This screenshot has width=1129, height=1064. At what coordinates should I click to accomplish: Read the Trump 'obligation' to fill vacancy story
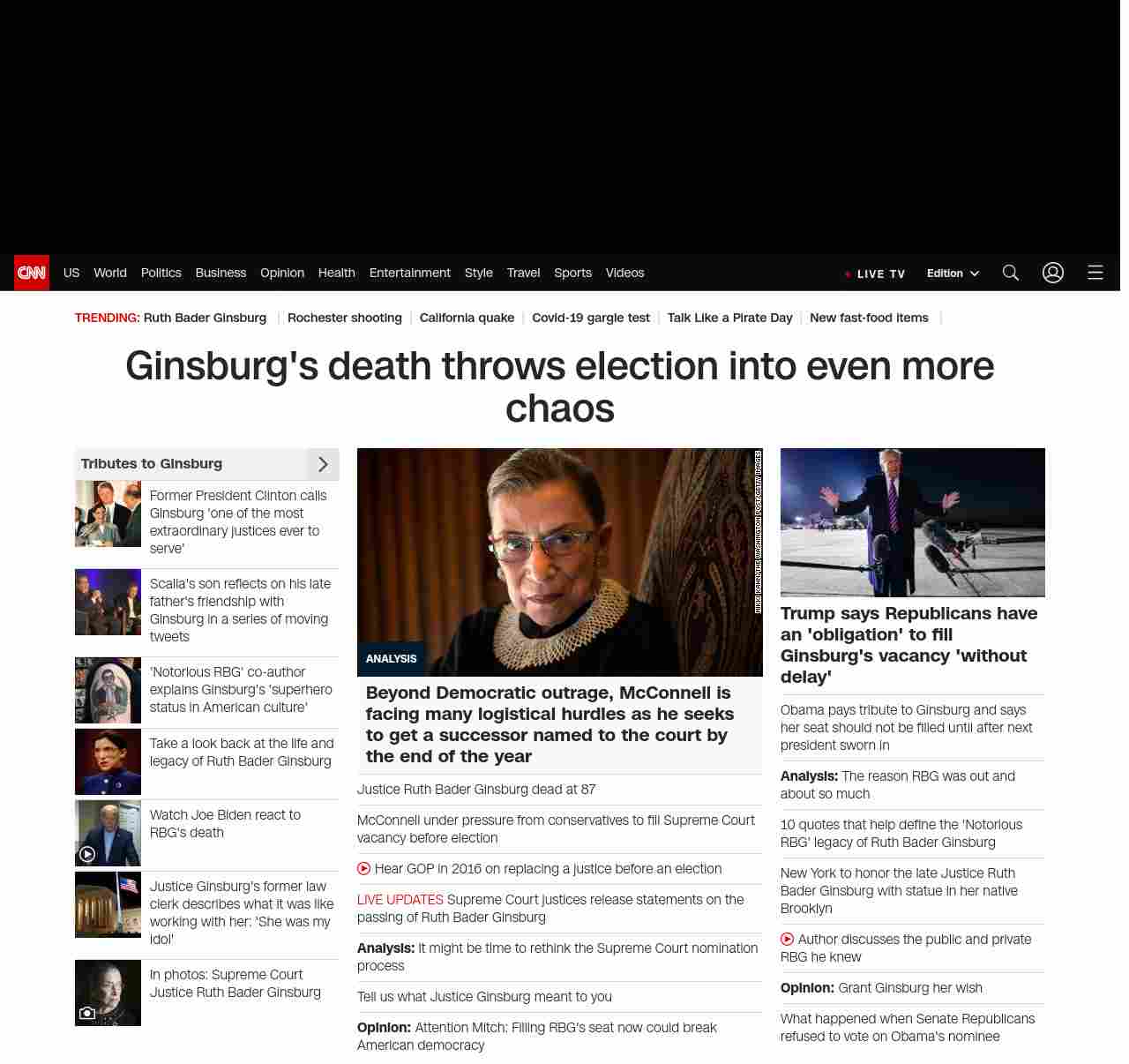[908, 645]
